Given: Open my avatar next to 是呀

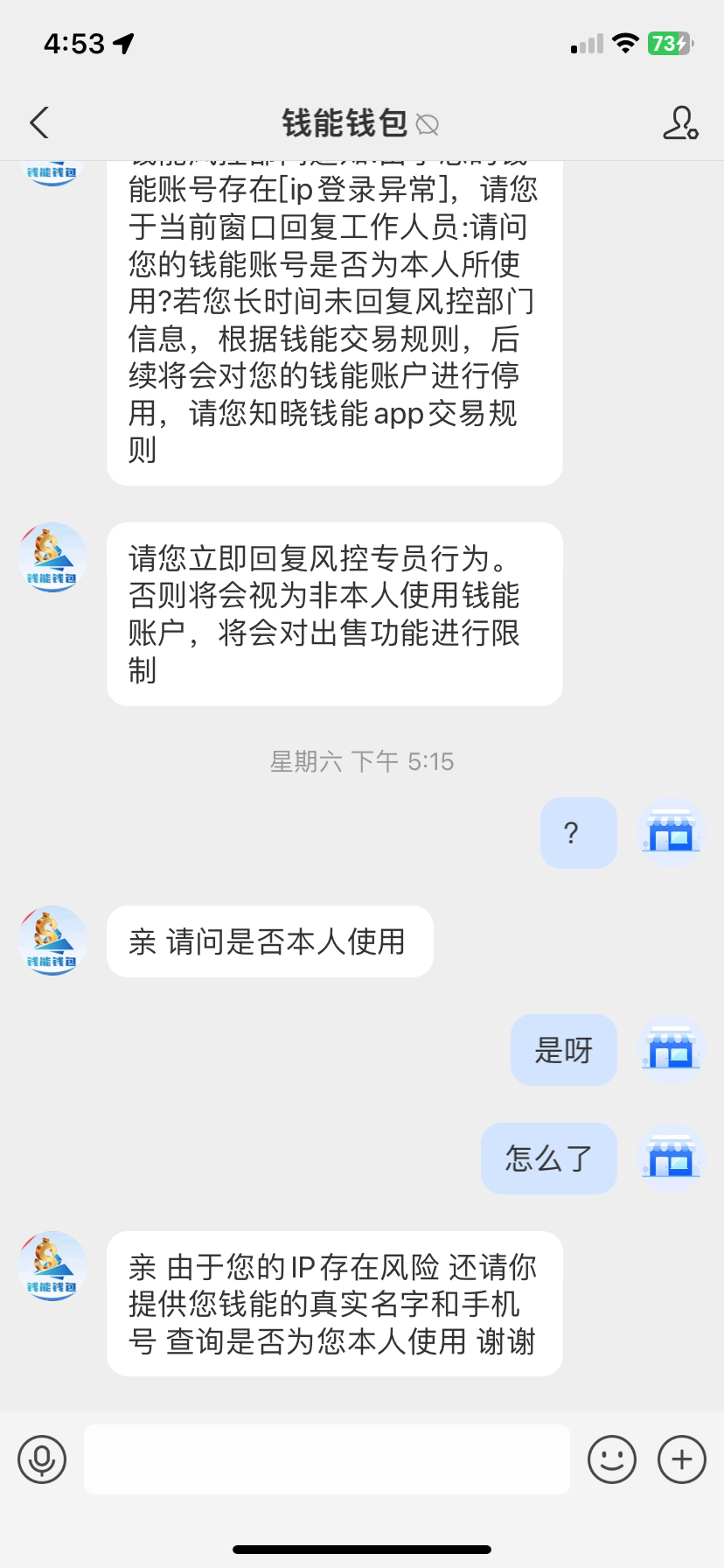Looking at the screenshot, I should click(x=671, y=1049).
